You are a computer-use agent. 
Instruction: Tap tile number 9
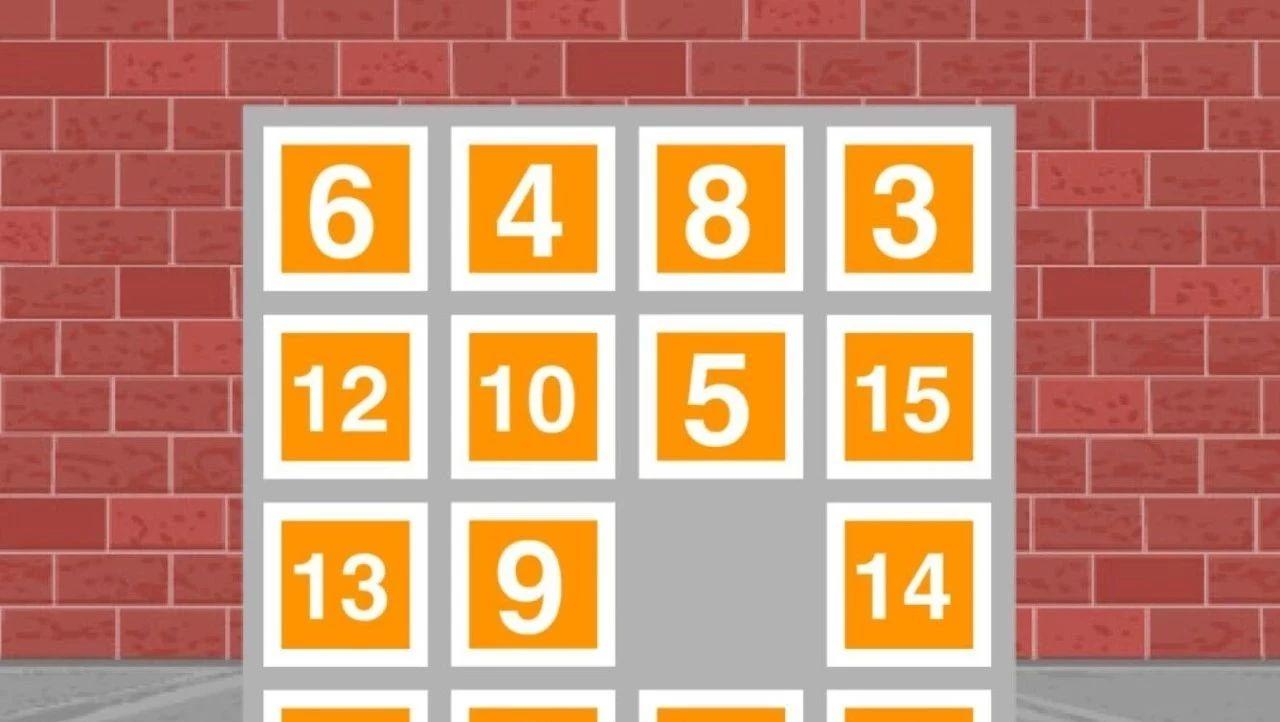pos(533,585)
